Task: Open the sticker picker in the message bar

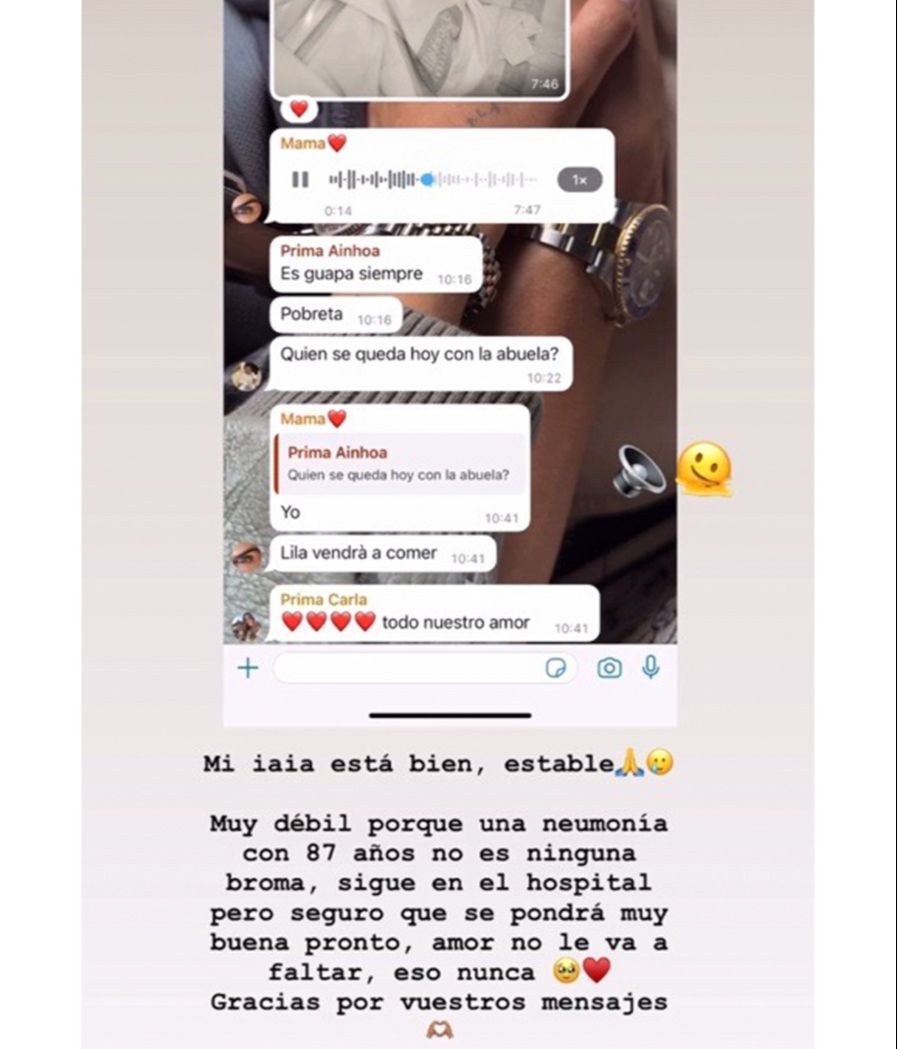Action: point(558,667)
